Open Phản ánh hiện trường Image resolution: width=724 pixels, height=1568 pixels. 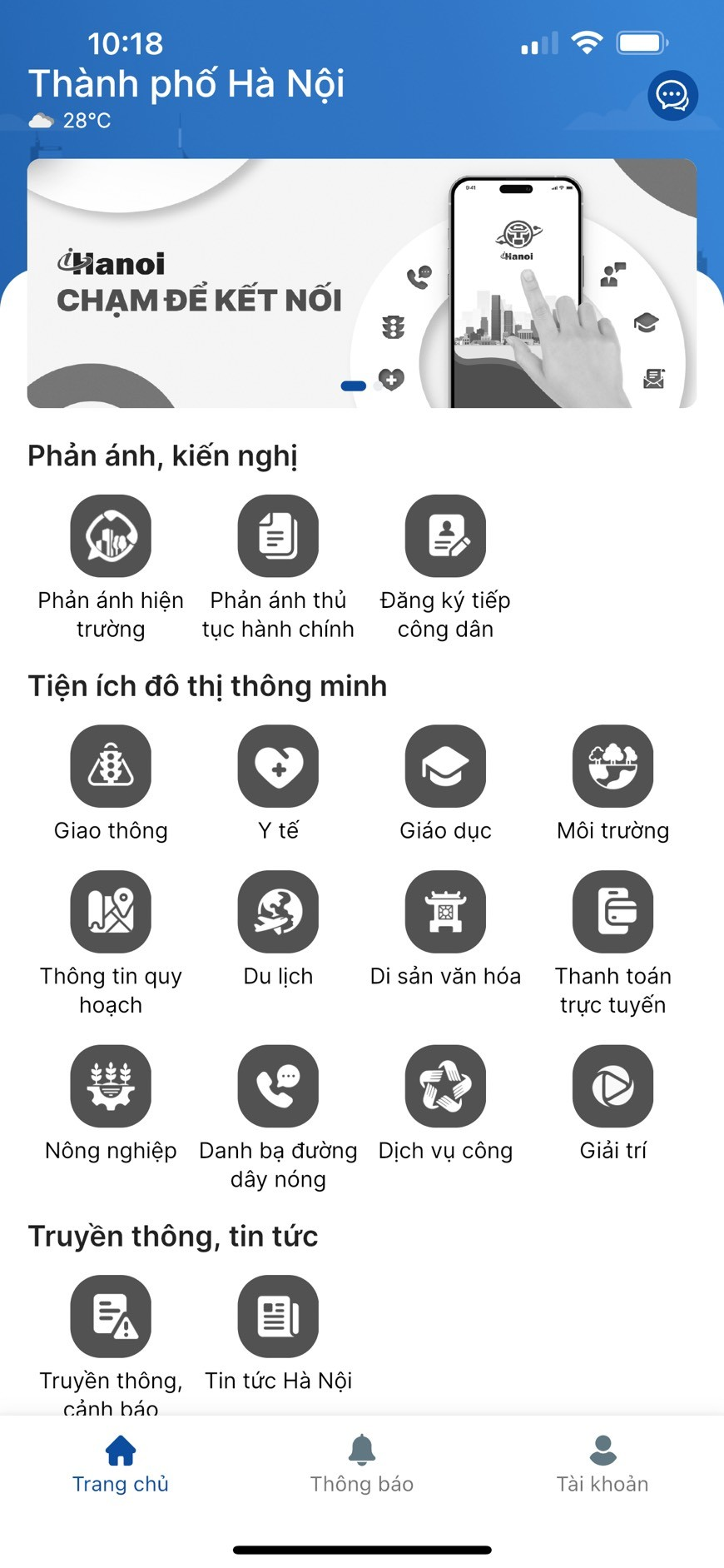(111, 536)
